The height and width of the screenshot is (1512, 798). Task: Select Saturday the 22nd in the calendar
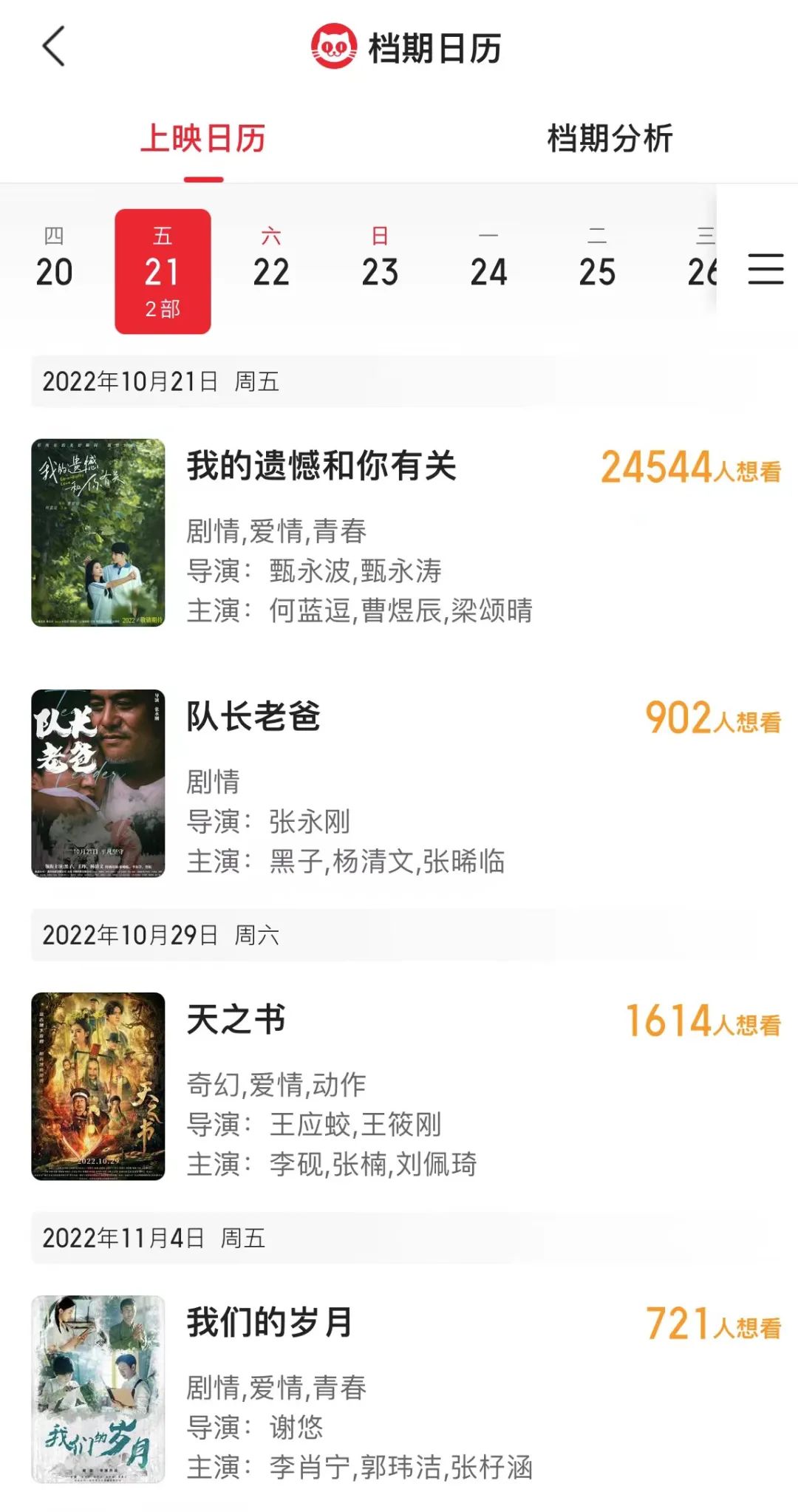[x=271, y=260]
